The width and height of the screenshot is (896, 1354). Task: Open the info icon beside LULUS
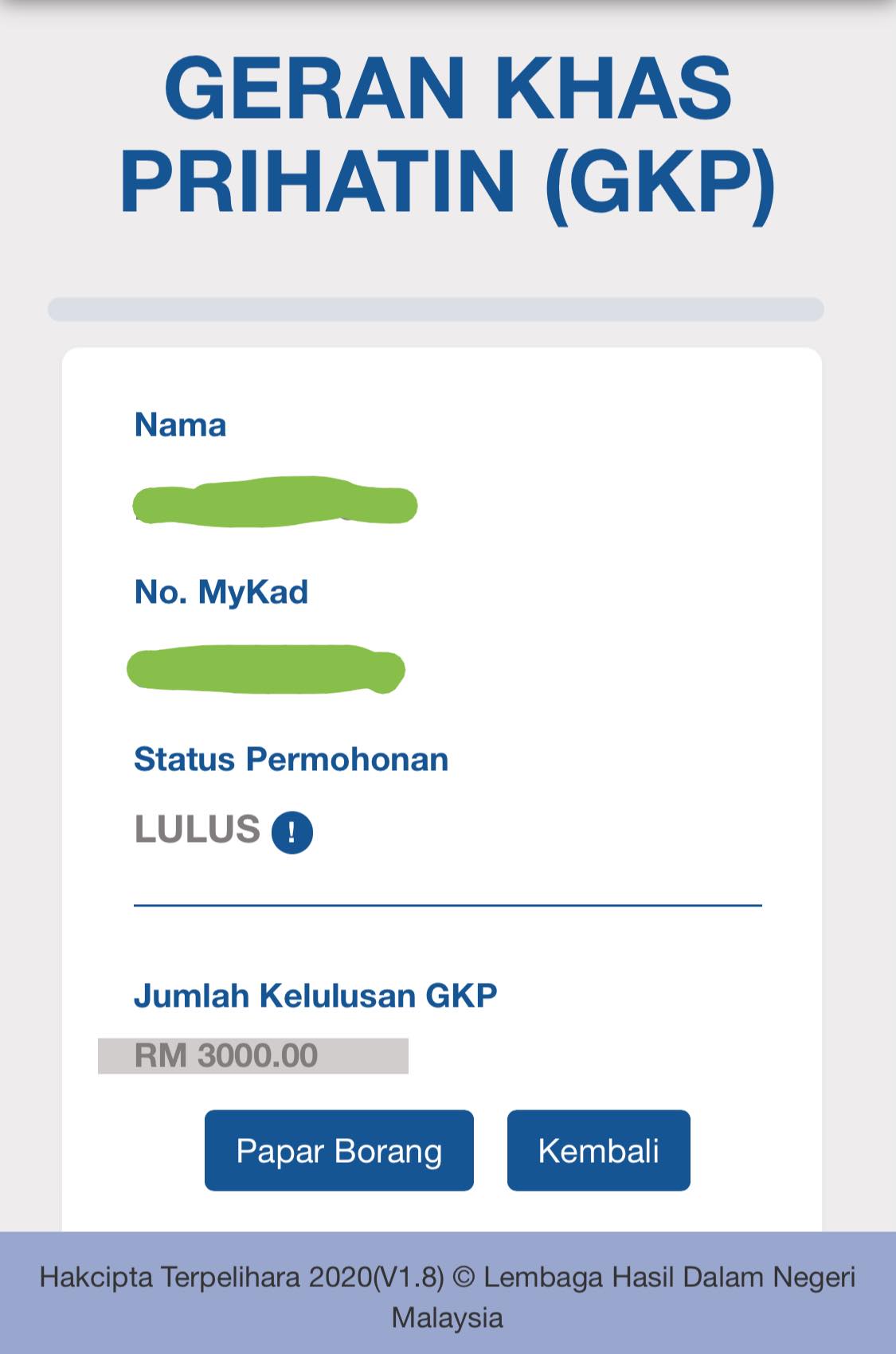coord(292,833)
